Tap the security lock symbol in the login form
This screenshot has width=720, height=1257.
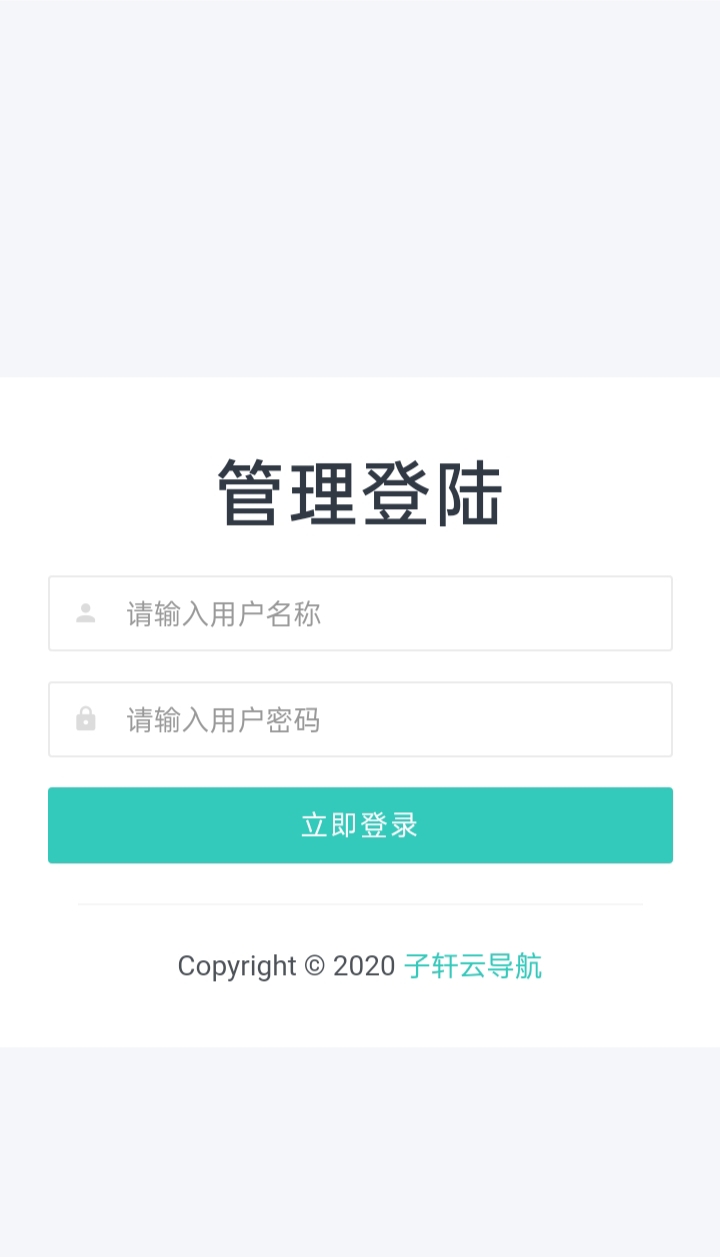tap(87, 719)
